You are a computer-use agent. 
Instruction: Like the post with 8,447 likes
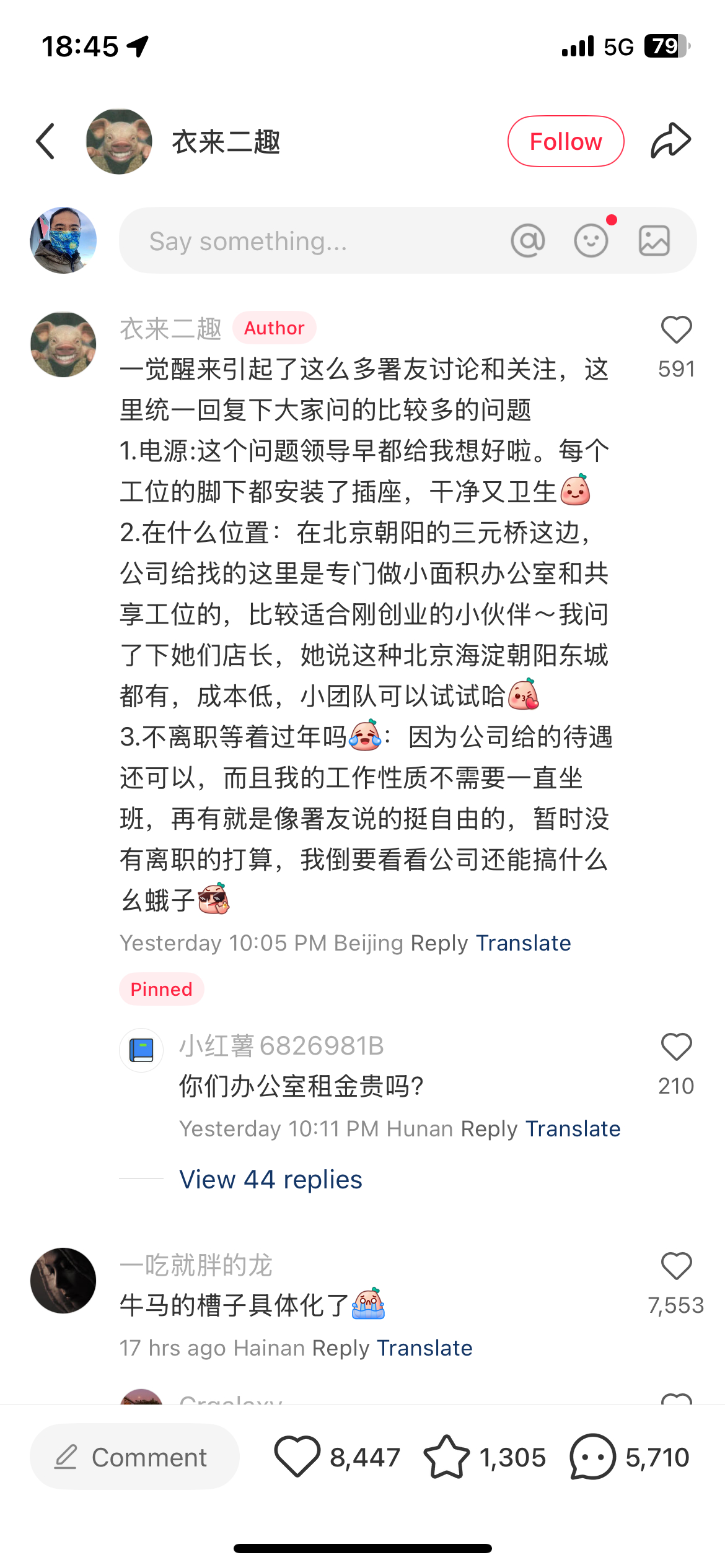pyautogui.click(x=297, y=1457)
